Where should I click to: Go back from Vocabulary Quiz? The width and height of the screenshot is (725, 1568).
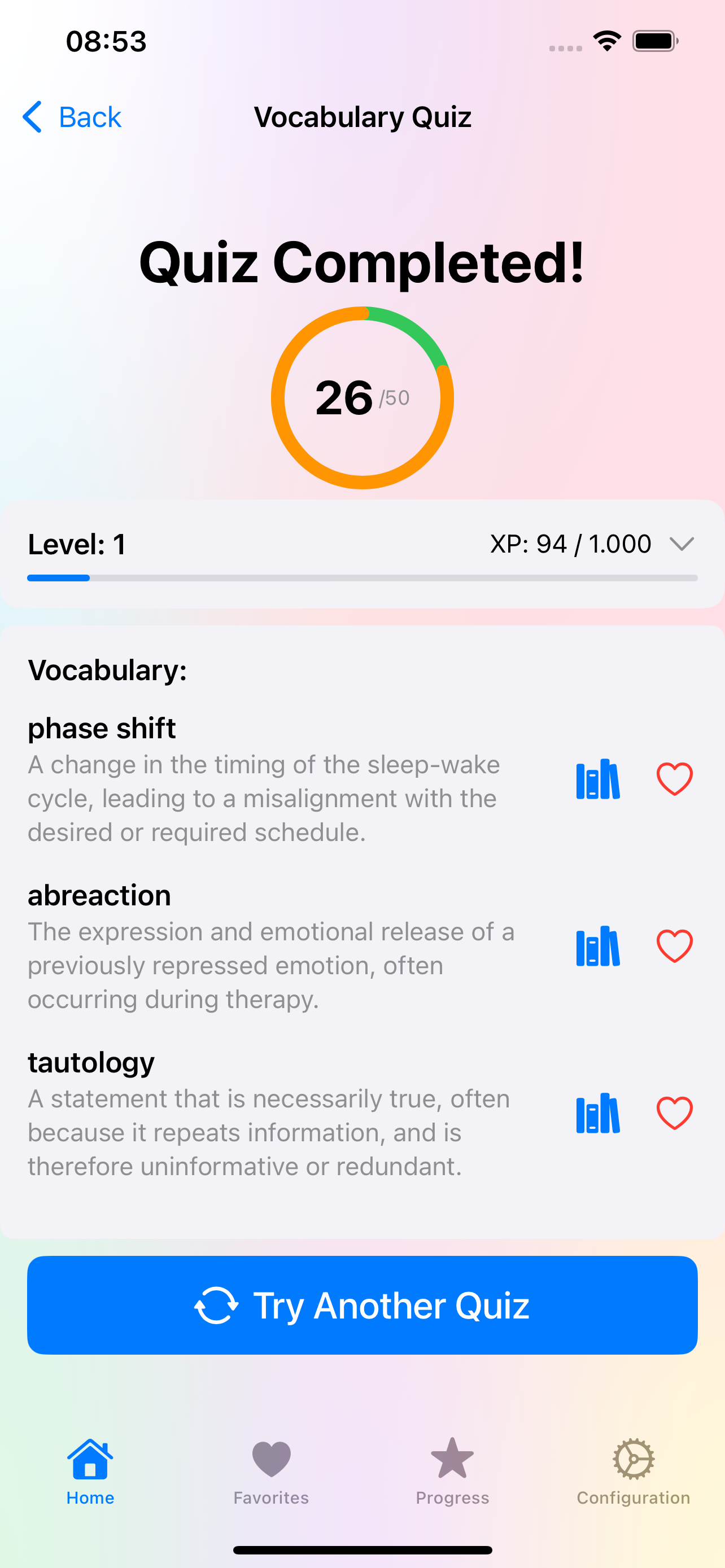click(x=72, y=117)
